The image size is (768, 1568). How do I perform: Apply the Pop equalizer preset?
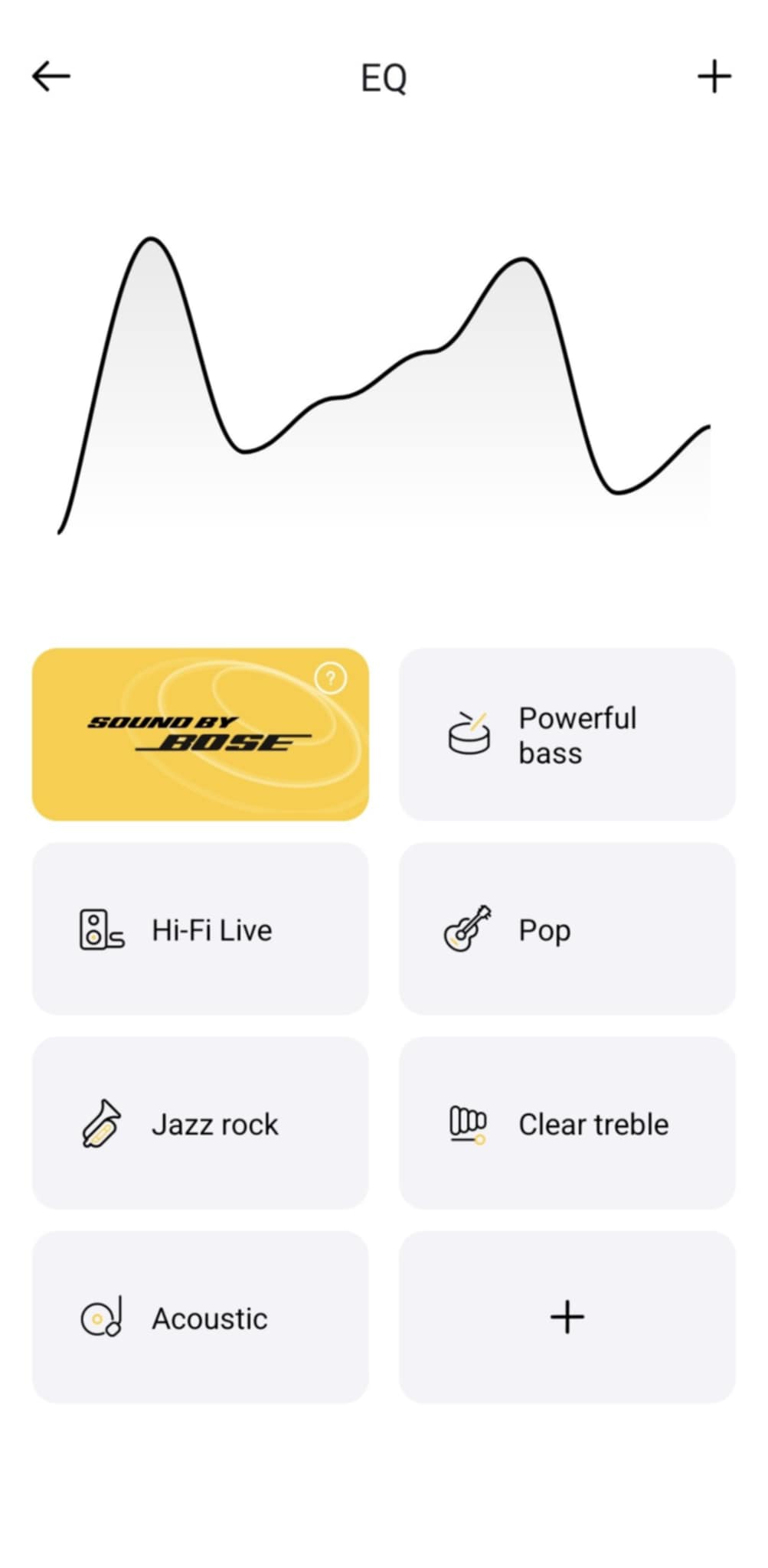click(567, 929)
